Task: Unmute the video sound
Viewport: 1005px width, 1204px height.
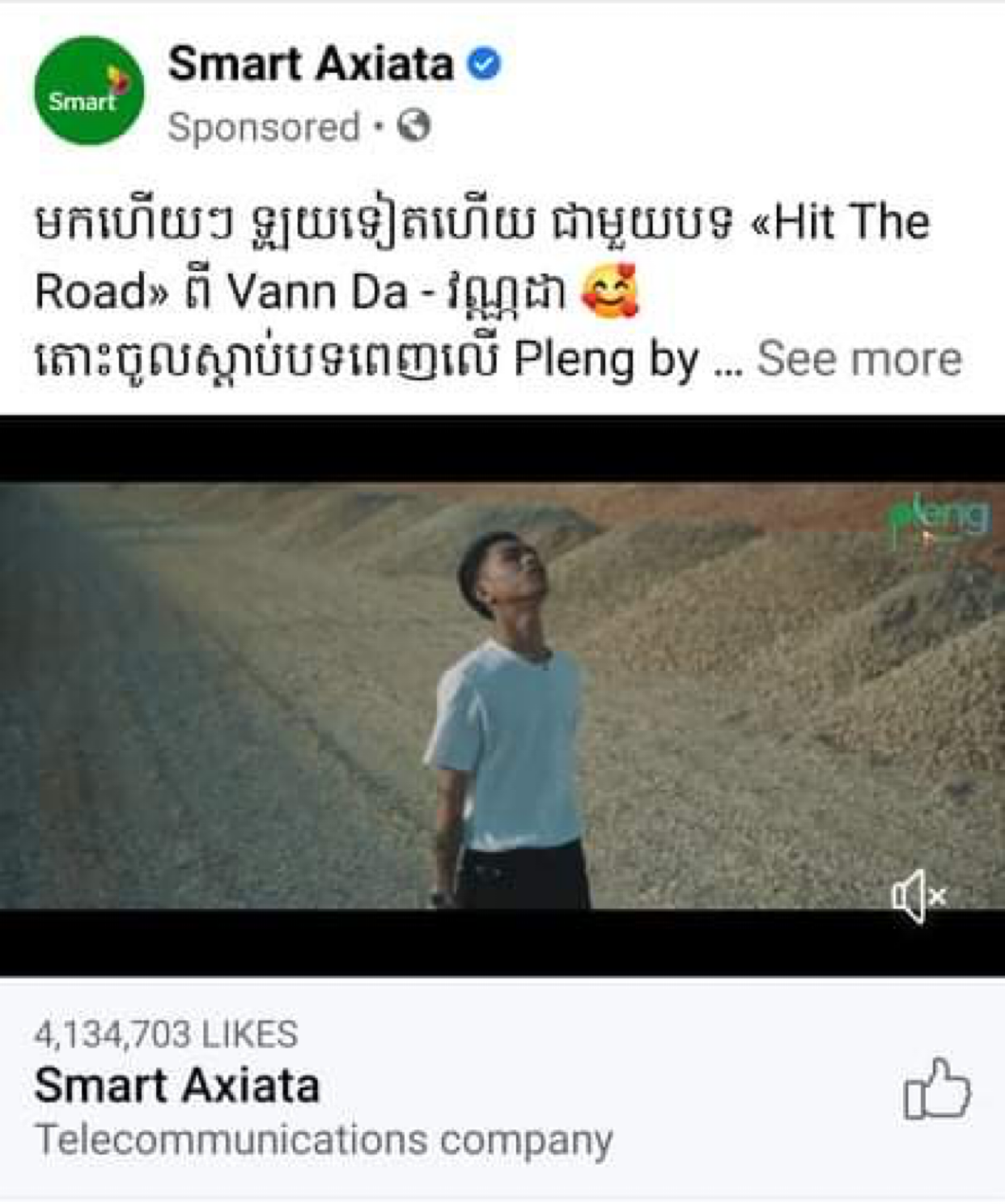Action: 918,896
